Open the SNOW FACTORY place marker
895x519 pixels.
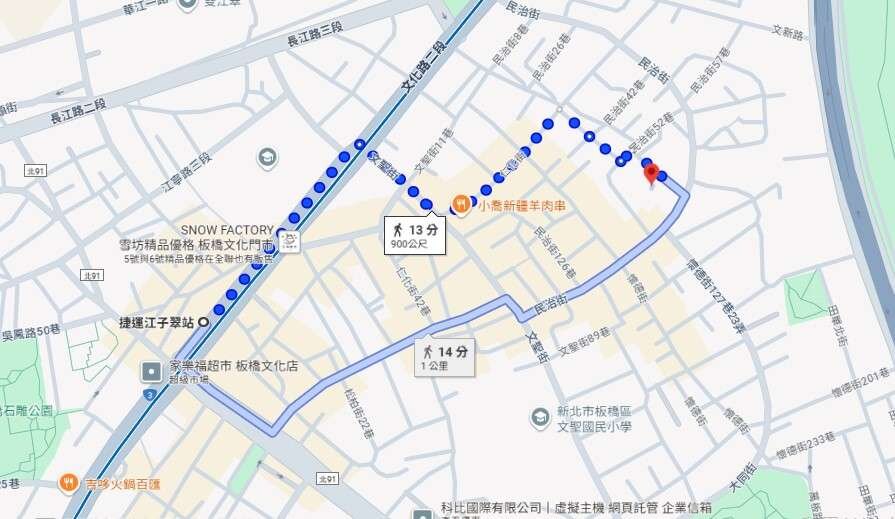(x=291, y=239)
